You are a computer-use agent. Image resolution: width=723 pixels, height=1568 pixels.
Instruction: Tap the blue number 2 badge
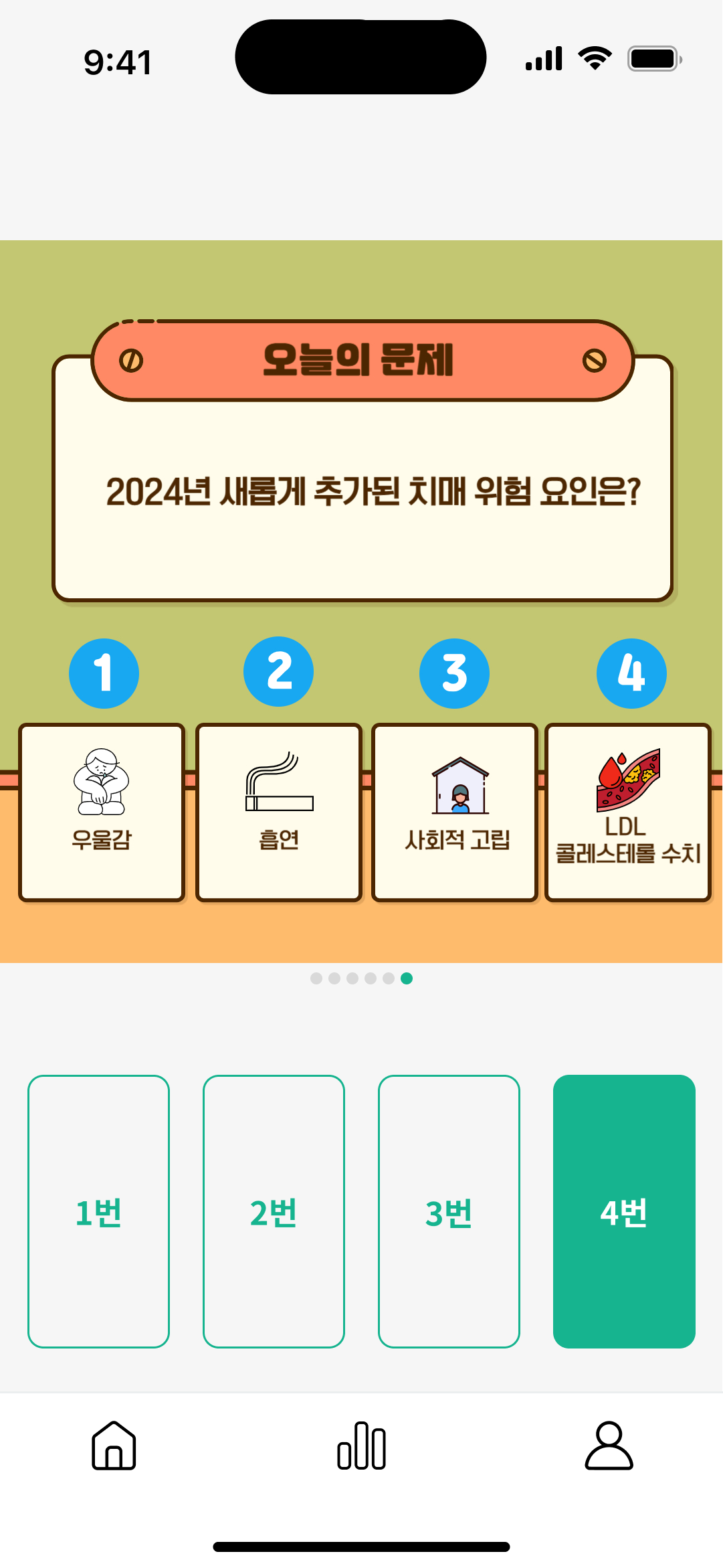pyautogui.click(x=278, y=673)
